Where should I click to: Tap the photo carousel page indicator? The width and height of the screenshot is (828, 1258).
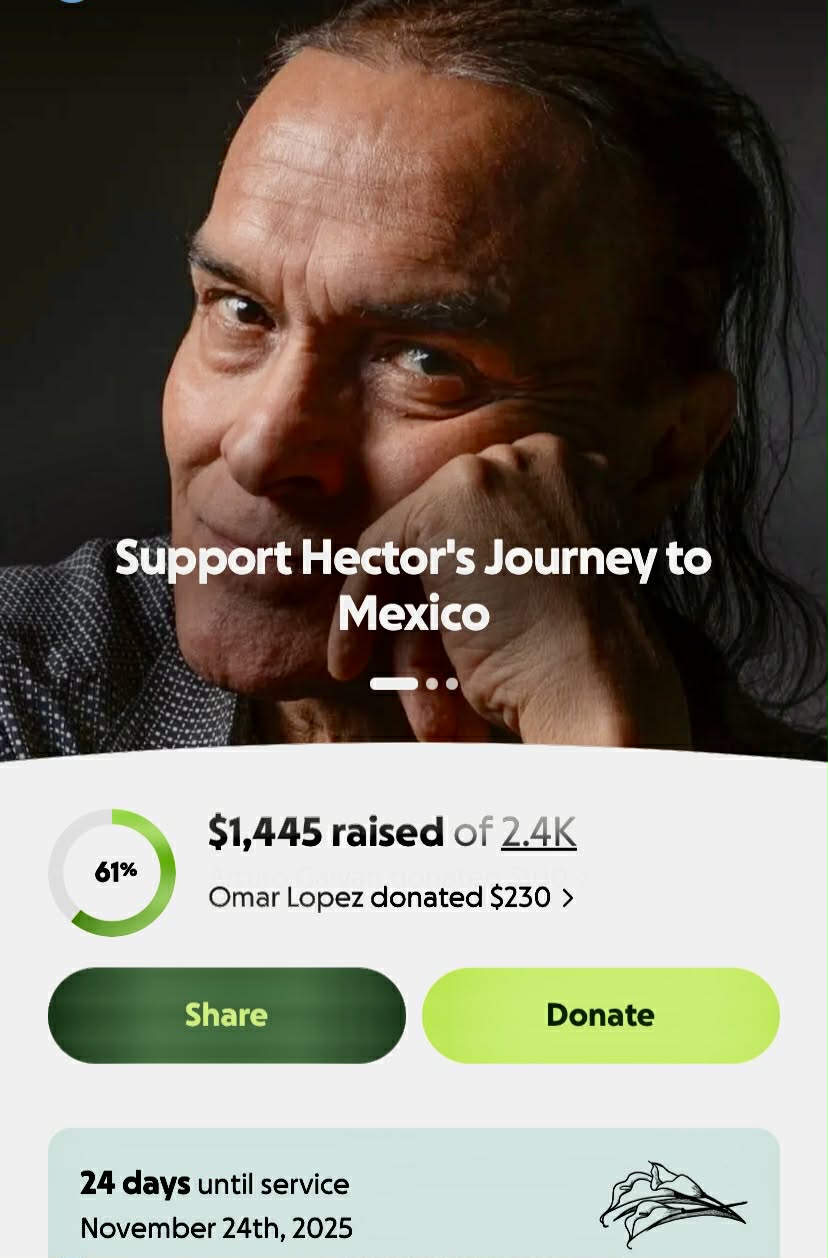tap(414, 684)
